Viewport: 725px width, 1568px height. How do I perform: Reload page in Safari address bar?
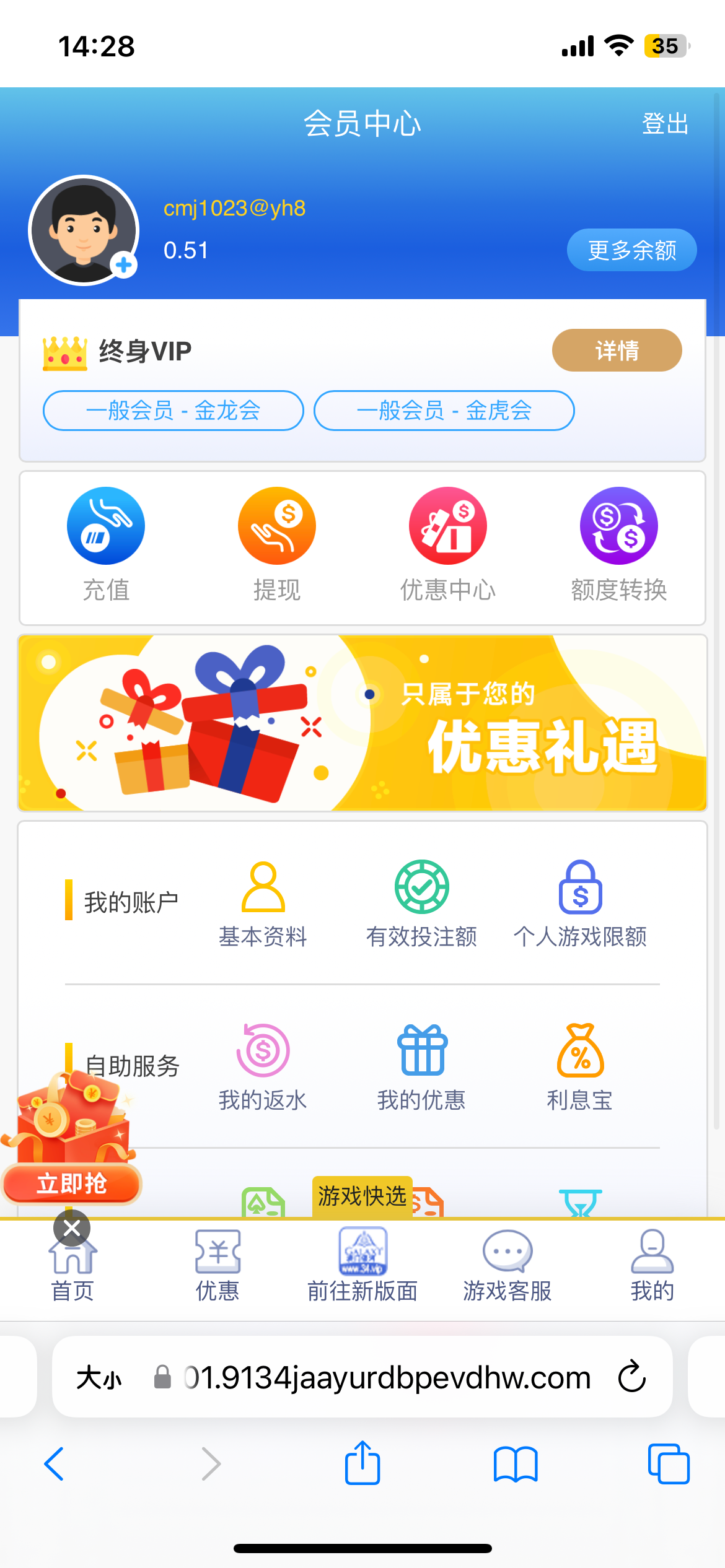pyautogui.click(x=631, y=1377)
